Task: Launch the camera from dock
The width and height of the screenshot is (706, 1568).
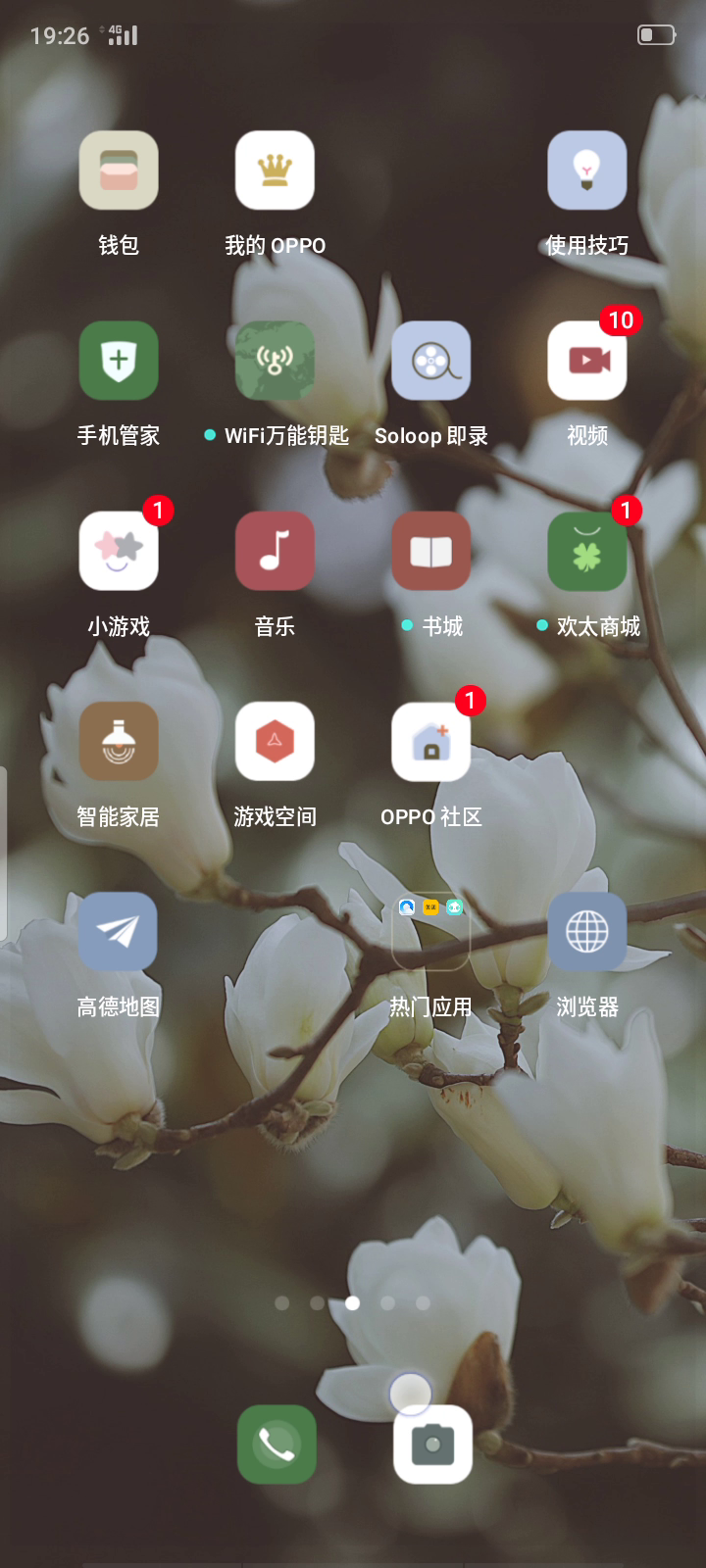Action: click(x=433, y=1445)
